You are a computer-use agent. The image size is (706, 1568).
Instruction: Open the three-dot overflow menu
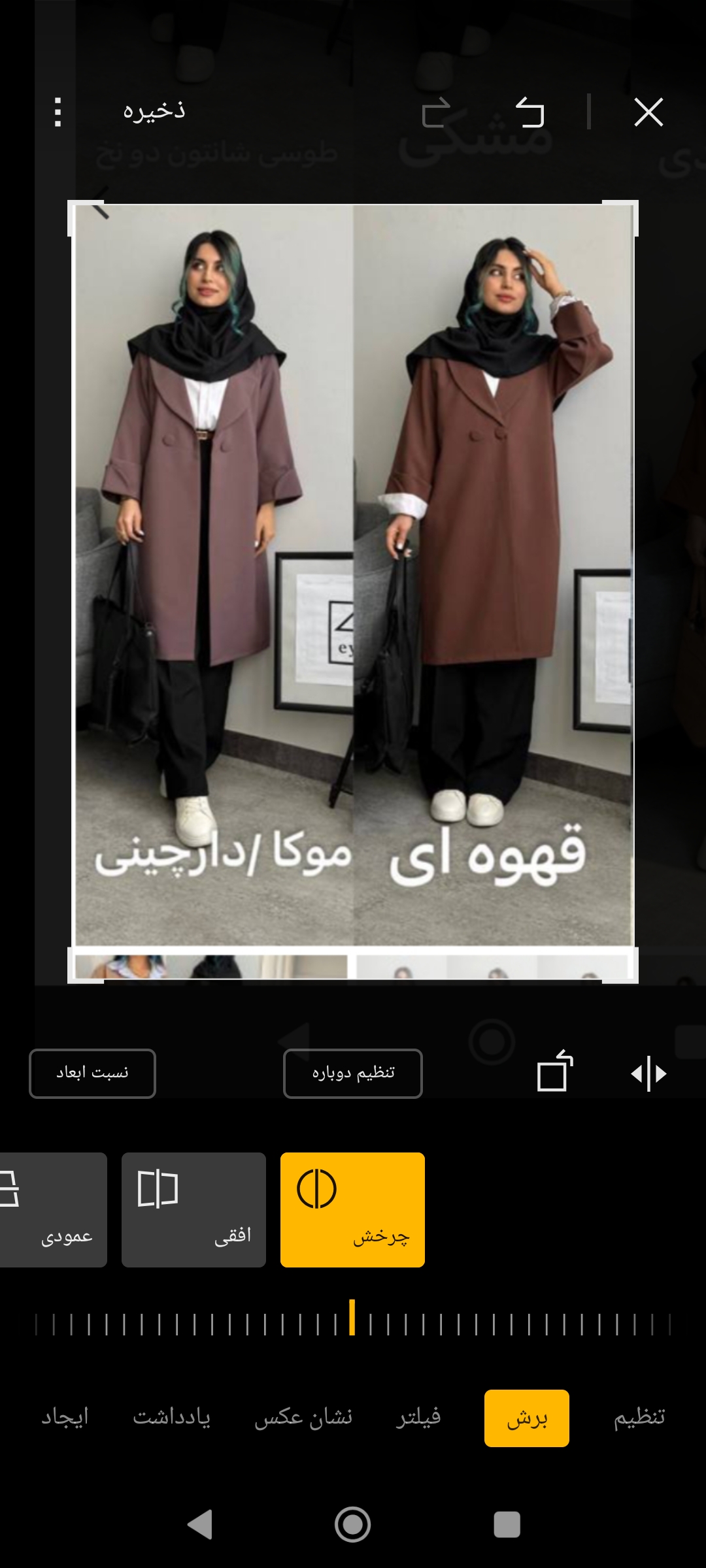58,112
